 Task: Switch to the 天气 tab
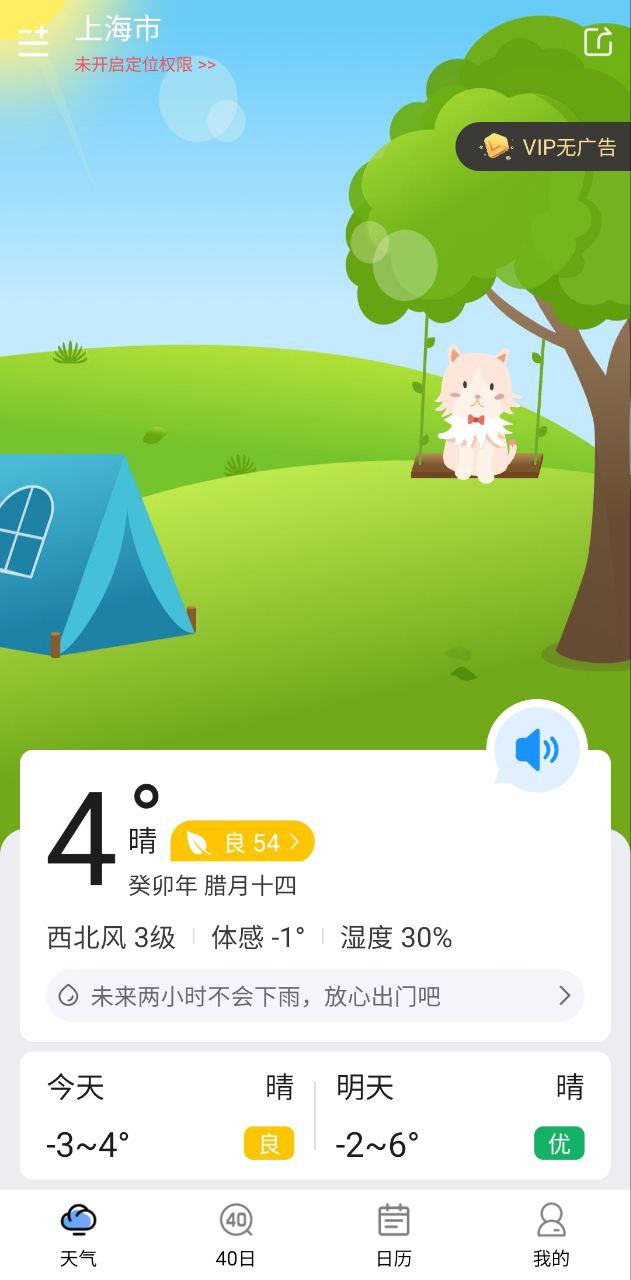(78, 1235)
